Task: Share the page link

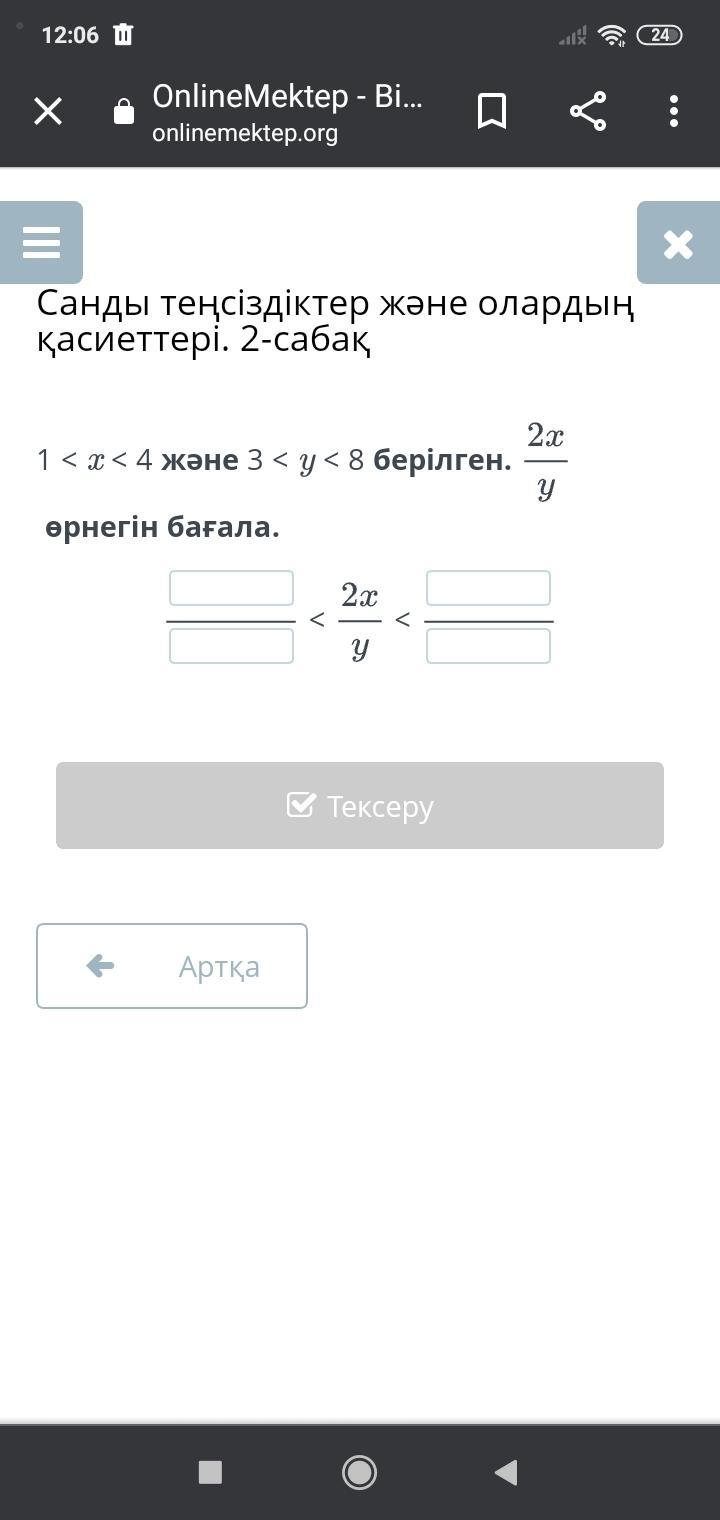Action: click(588, 111)
